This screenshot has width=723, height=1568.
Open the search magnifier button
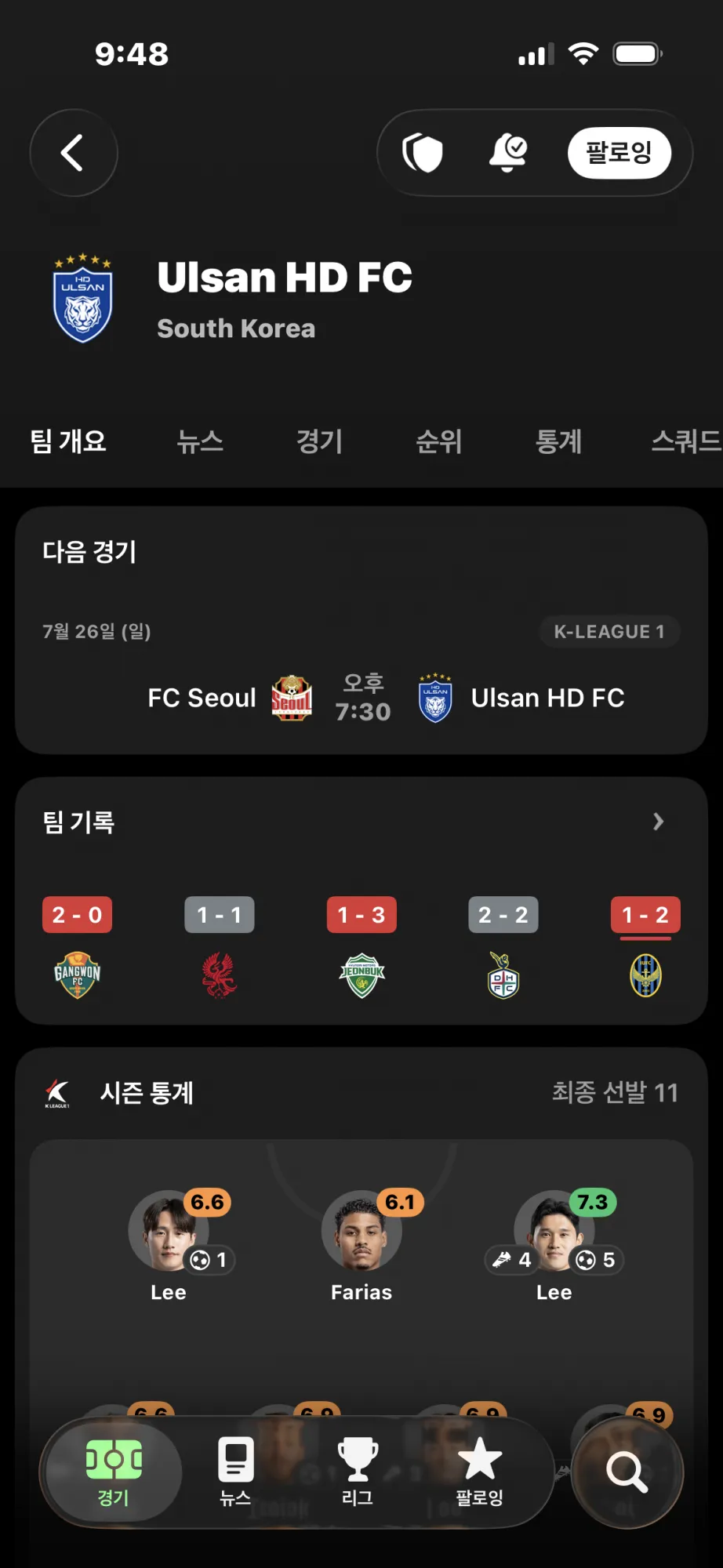tap(627, 1473)
